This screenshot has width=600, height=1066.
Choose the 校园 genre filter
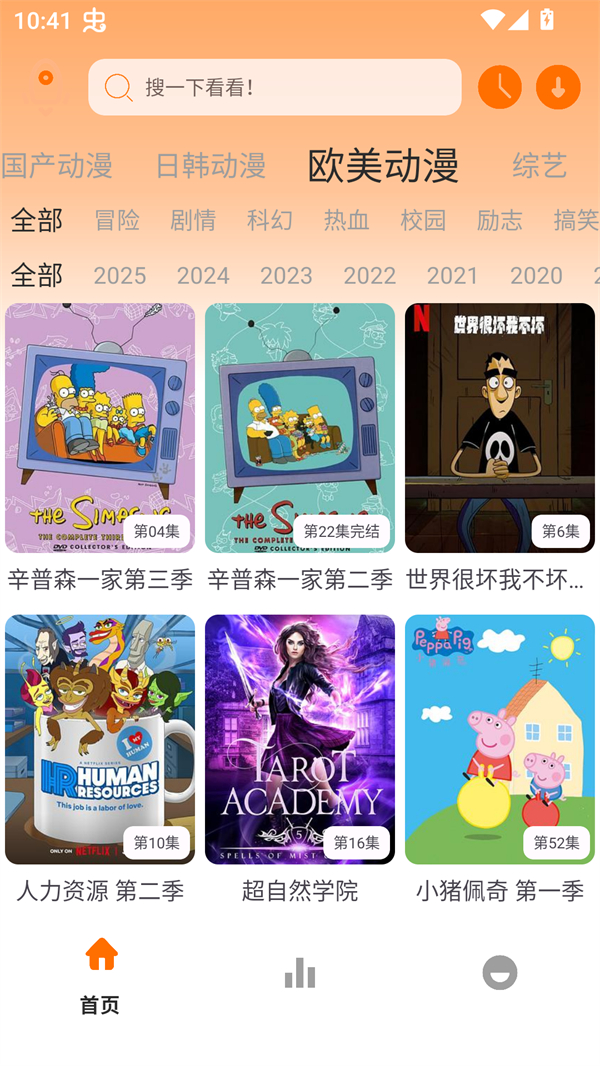point(423,220)
